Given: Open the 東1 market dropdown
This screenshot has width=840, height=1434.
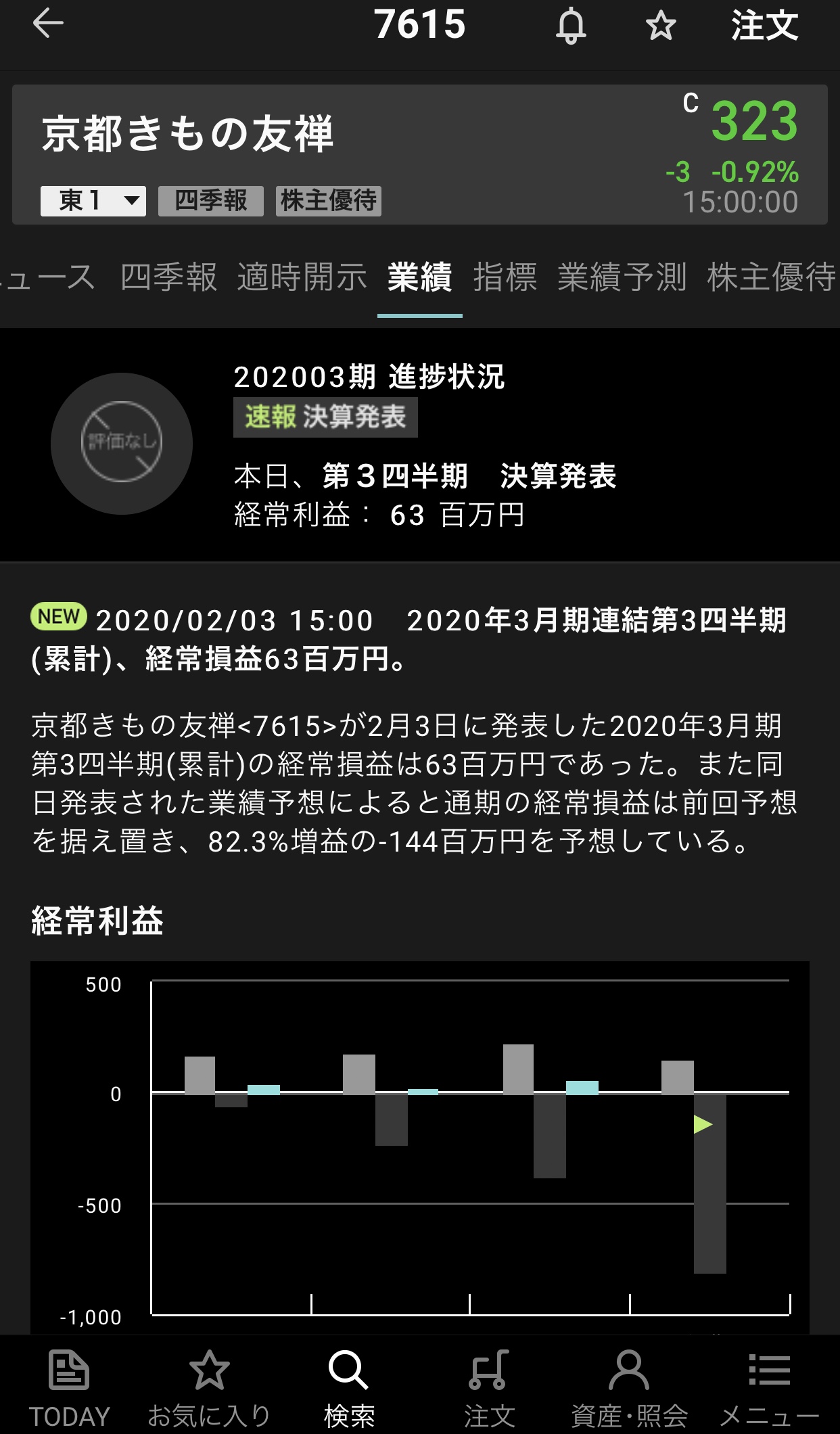Looking at the screenshot, I should 93,201.
